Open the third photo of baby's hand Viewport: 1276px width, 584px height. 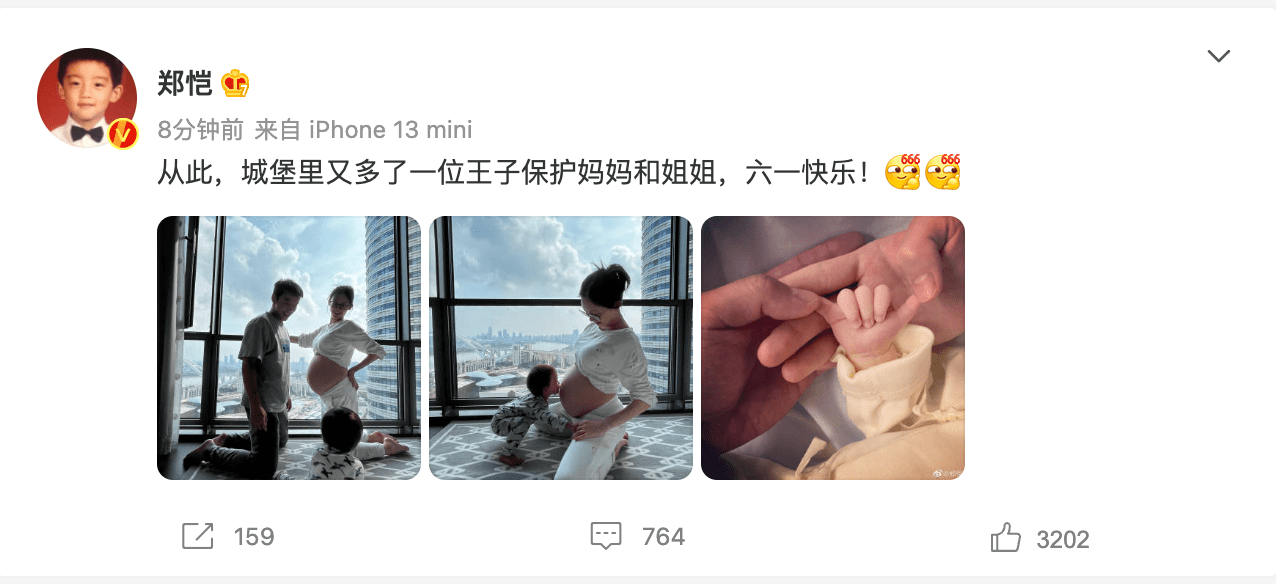(833, 348)
